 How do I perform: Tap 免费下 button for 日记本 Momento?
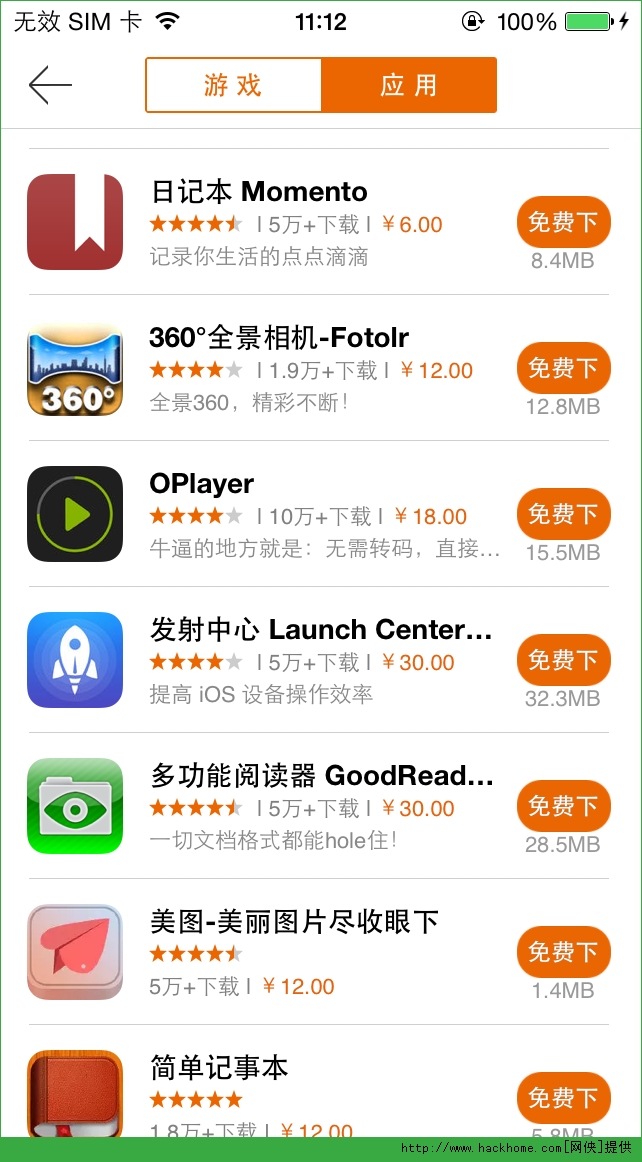[x=563, y=222]
